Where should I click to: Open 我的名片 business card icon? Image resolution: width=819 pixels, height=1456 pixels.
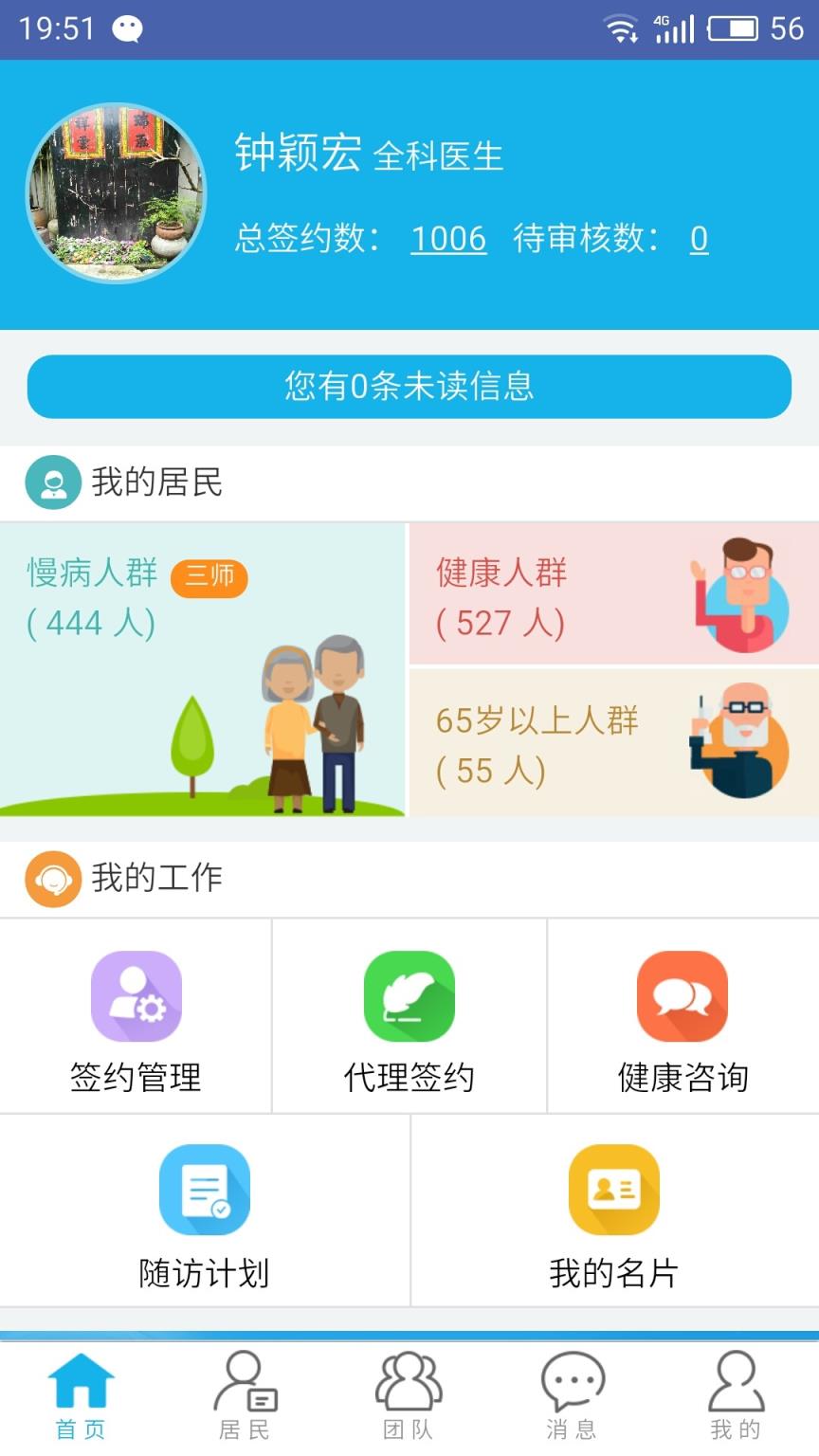[x=614, y=1190]
